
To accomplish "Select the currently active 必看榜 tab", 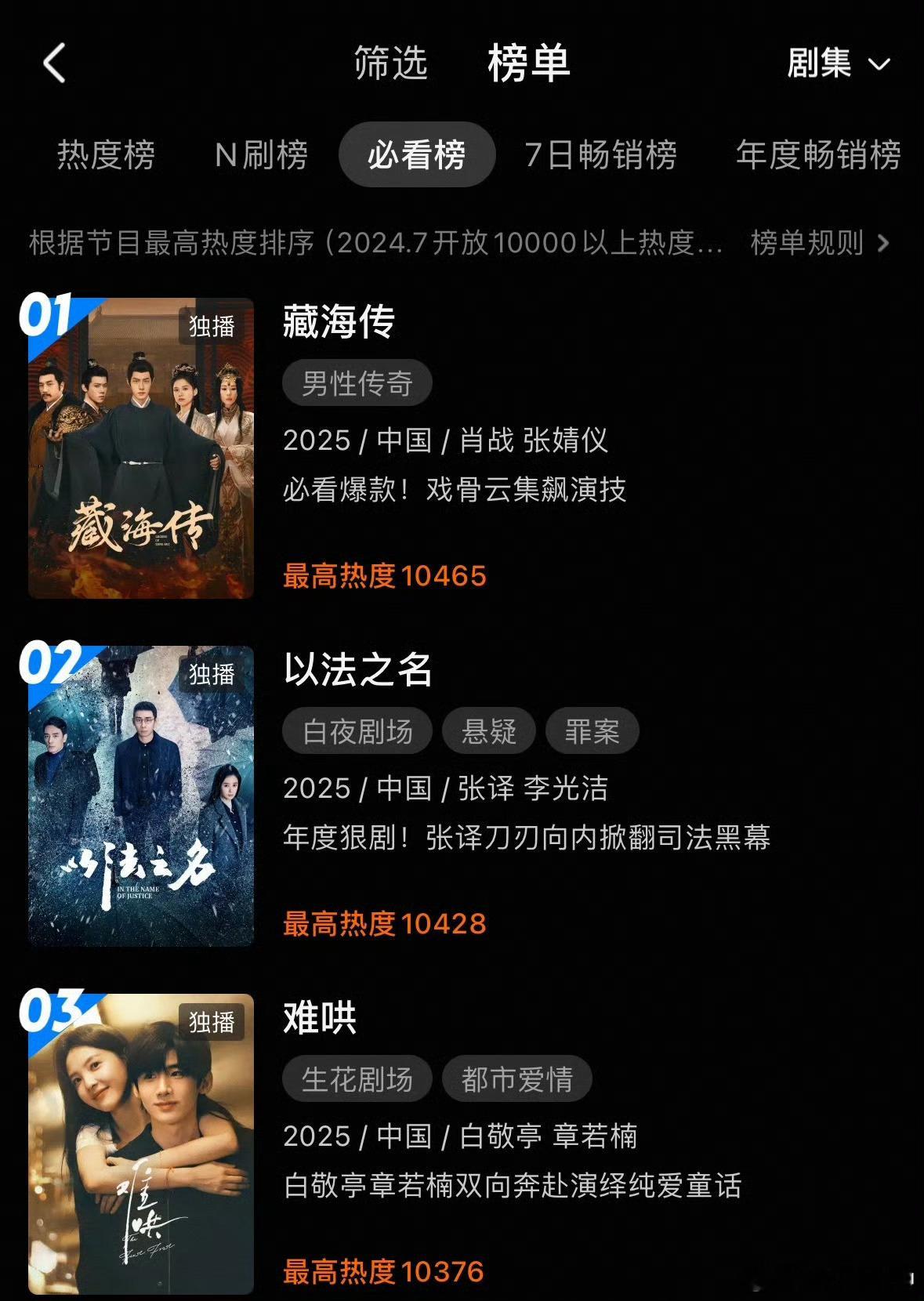I will pos(417,155).
